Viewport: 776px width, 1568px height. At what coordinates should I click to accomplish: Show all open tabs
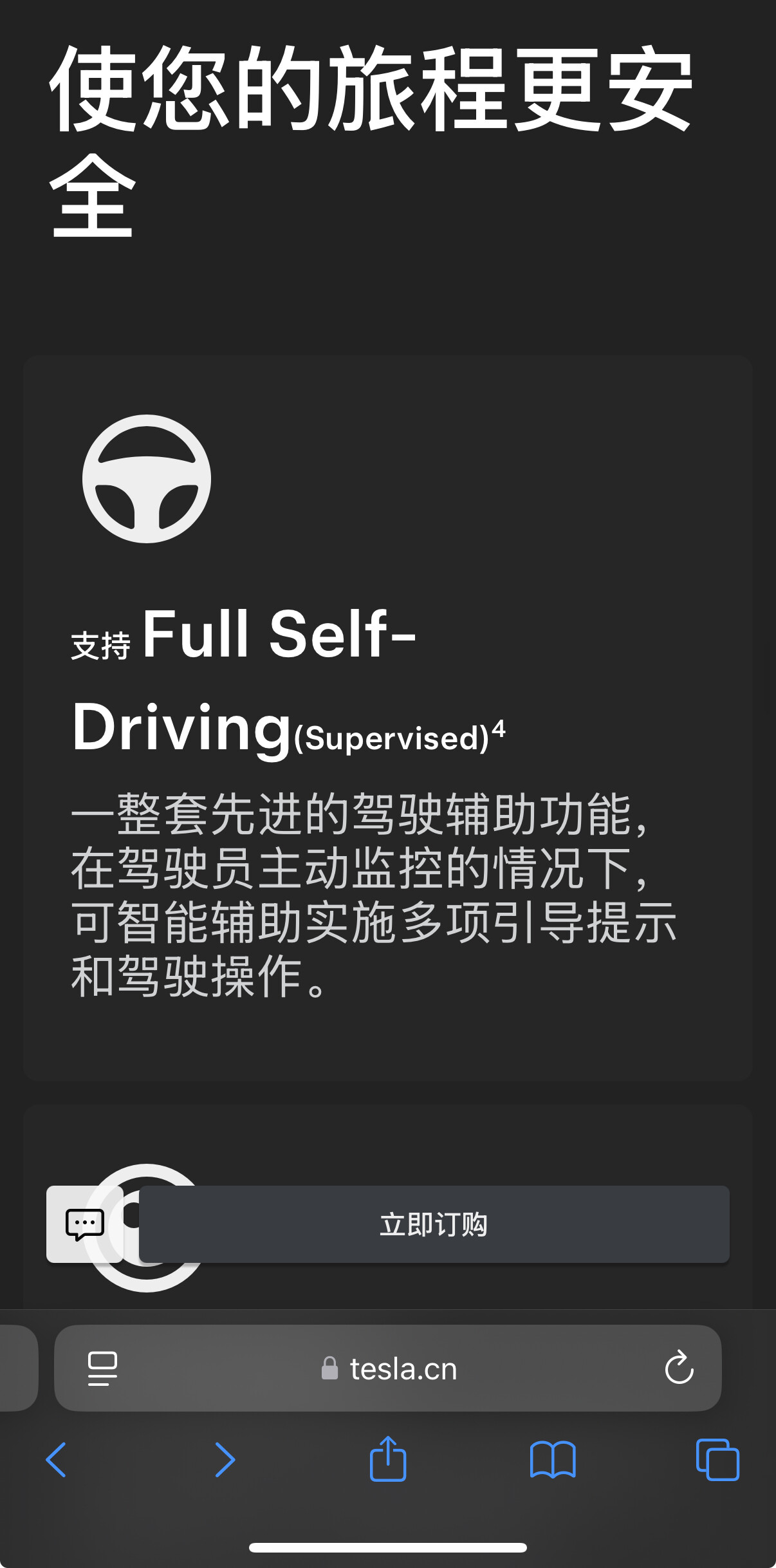point(717,1460)
